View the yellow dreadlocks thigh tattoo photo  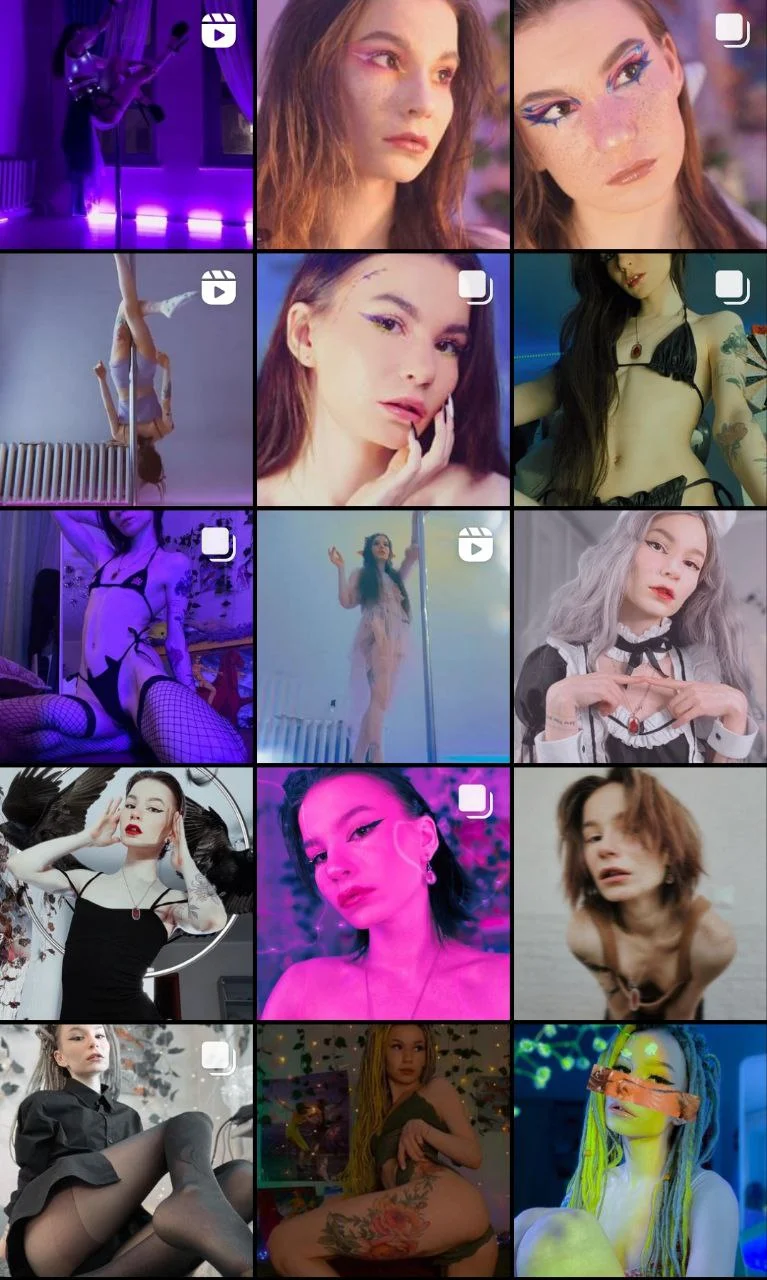(x=383, y=1150)
